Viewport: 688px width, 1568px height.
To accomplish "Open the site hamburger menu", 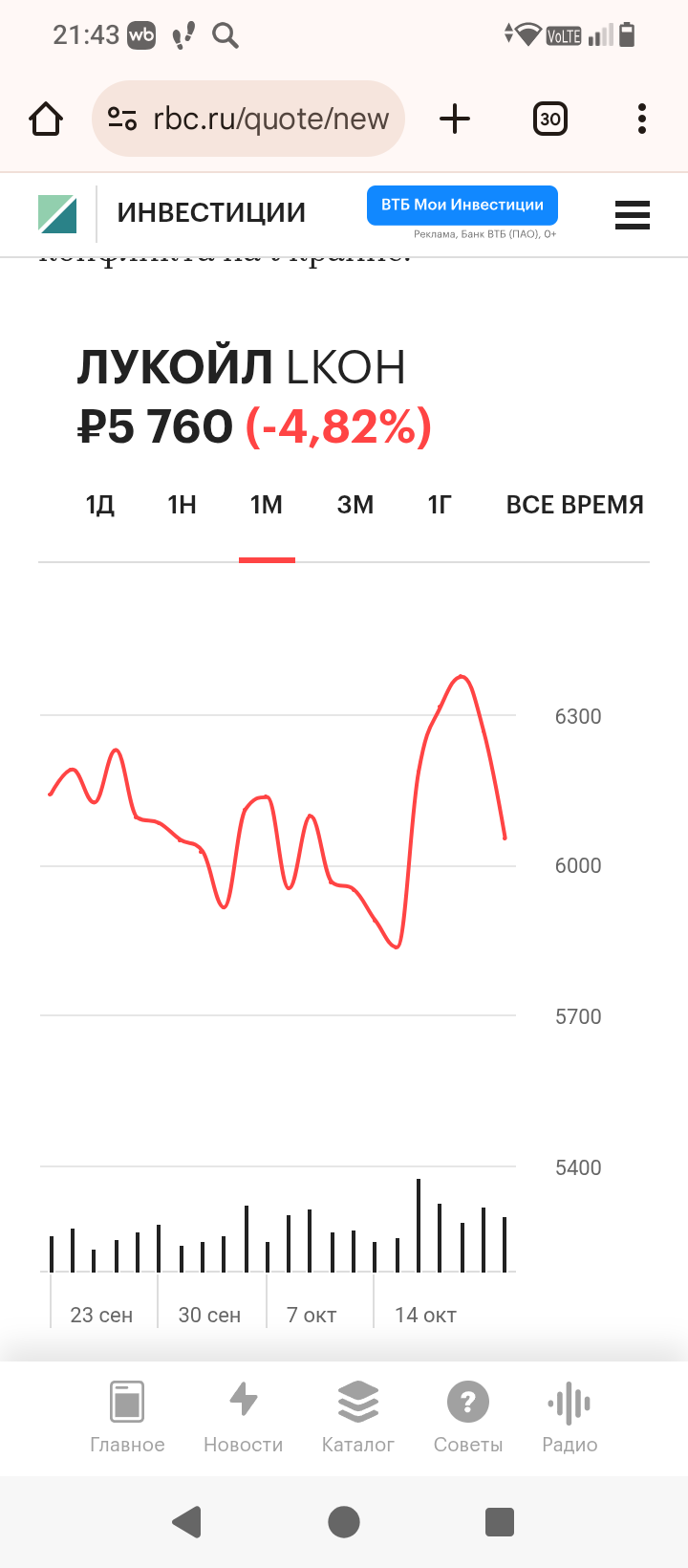I will click(x=633, y=215).
